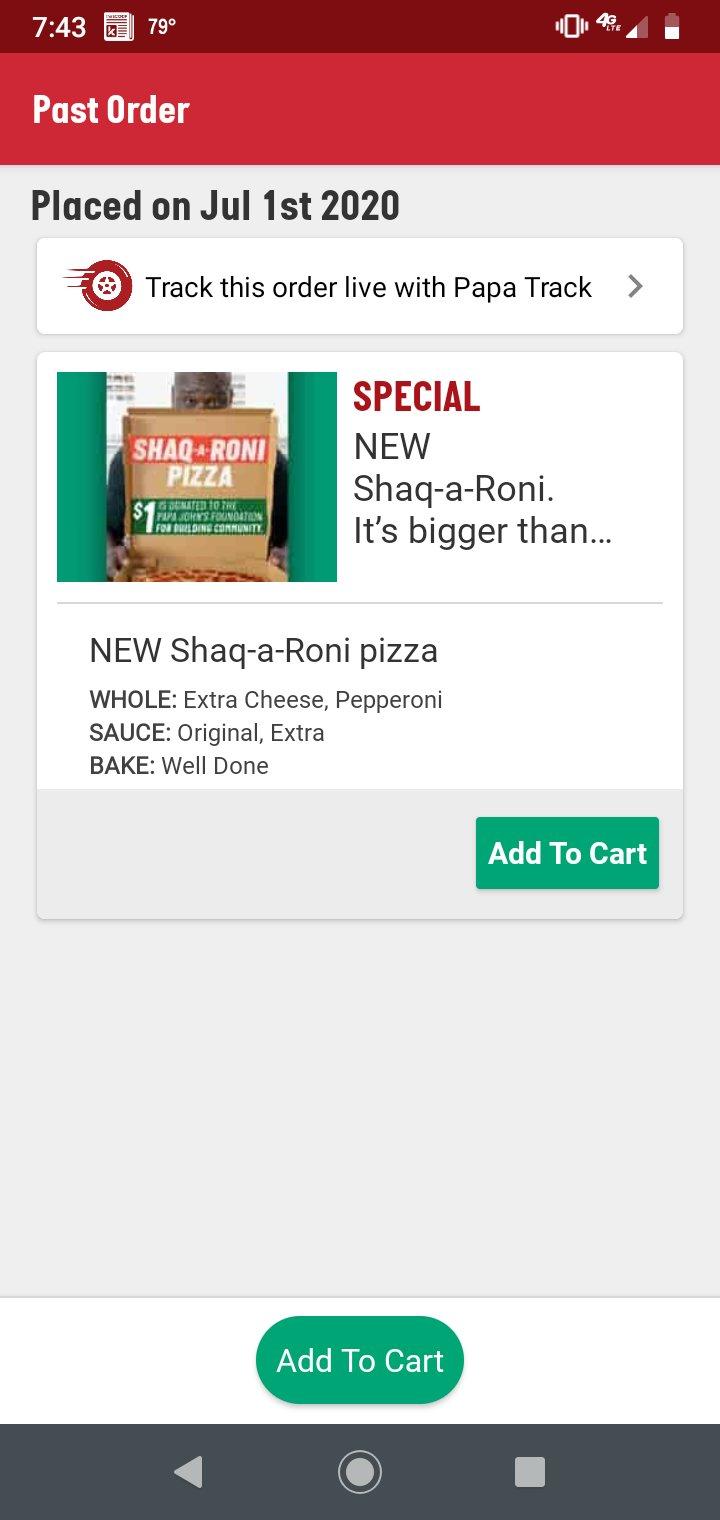This screenshot has height=1520, width=720.
Task: Open the notification newspaper icon in status bar
Action: pos(120,25)
